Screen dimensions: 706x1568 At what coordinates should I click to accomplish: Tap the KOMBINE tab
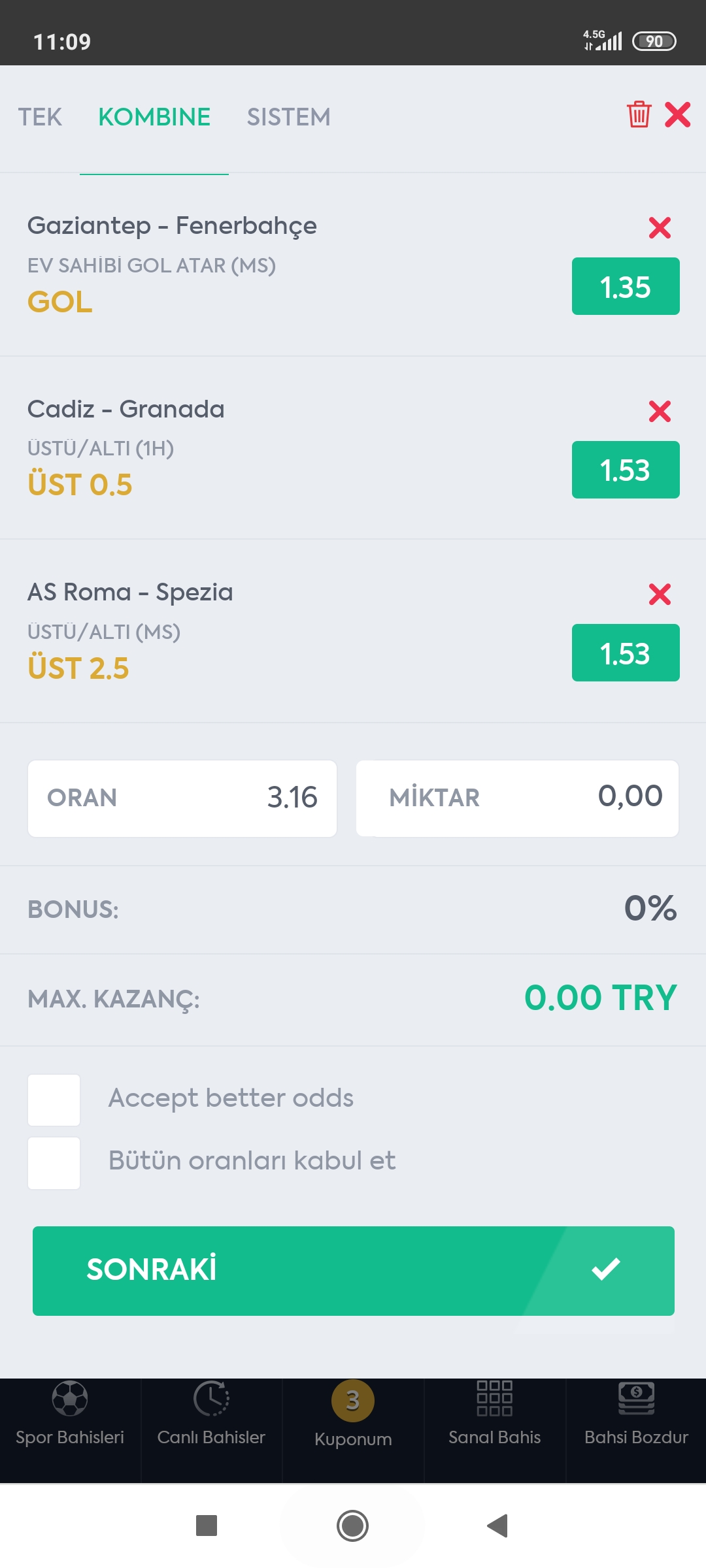click(154, 118)
